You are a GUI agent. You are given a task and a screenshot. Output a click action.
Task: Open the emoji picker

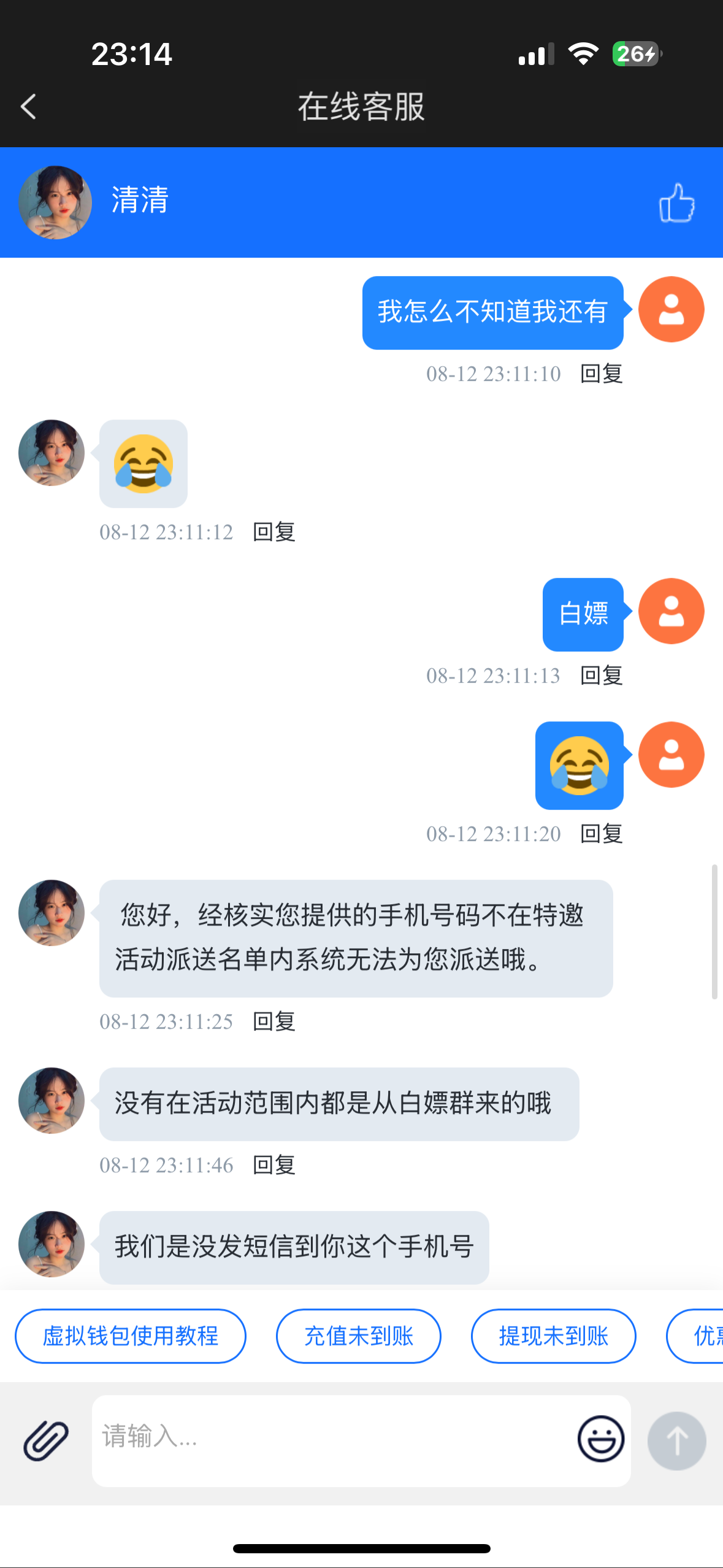(x=601, y=1439)
